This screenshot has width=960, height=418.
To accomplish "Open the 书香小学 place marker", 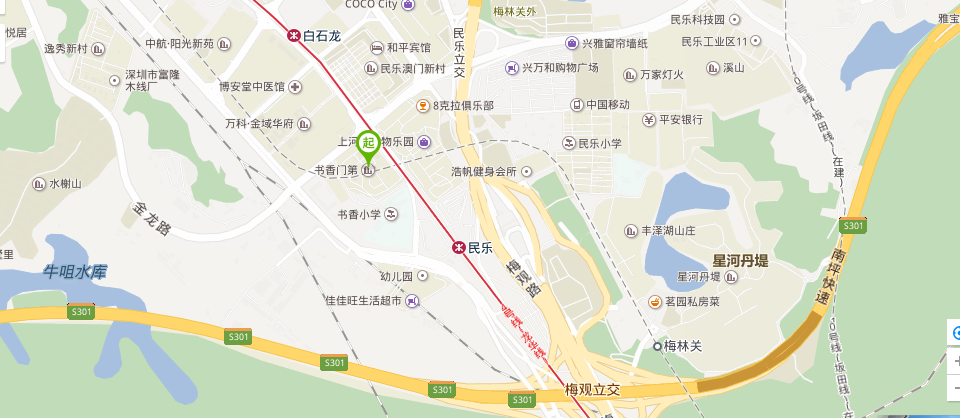I will 391,213.
